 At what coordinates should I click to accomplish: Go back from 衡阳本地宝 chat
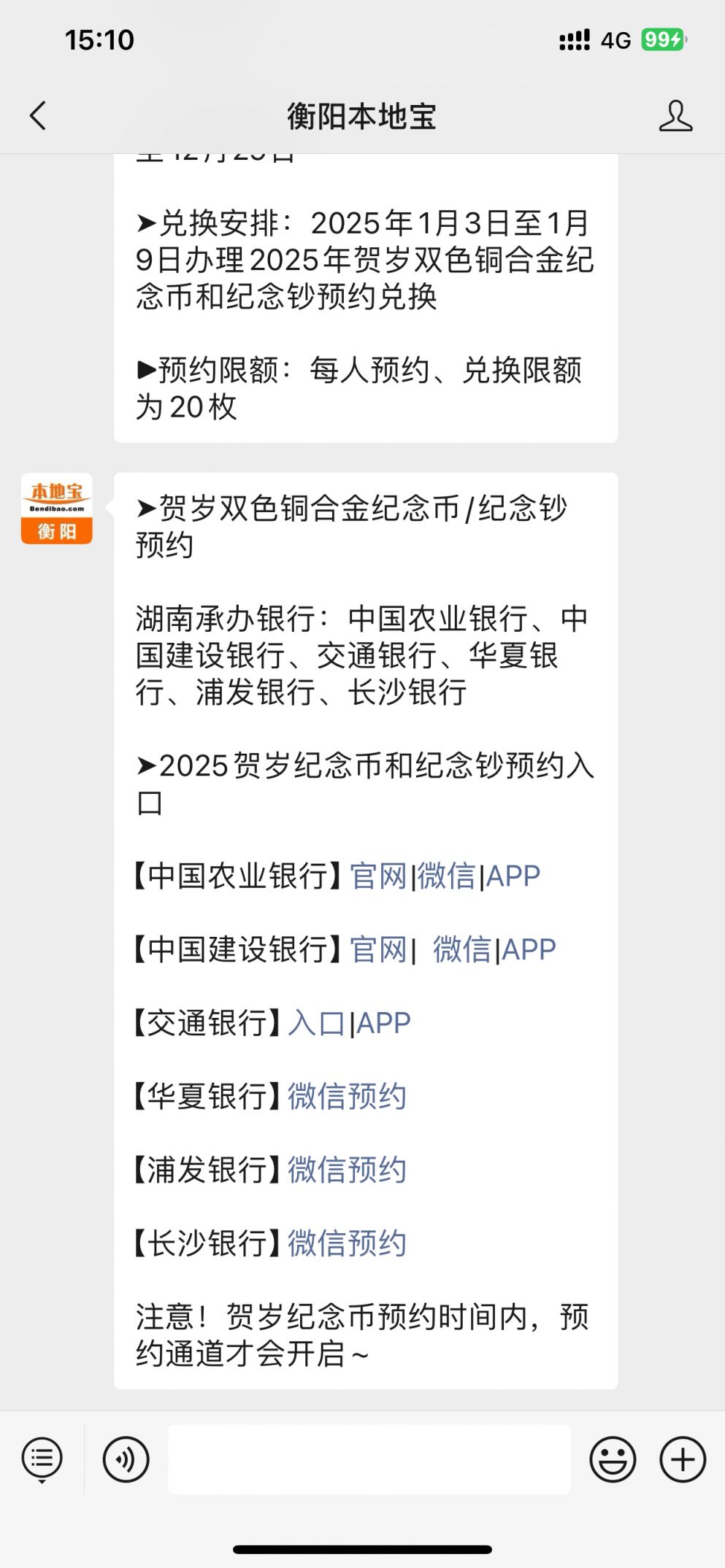pyautogui.click(x=38, y=116)
